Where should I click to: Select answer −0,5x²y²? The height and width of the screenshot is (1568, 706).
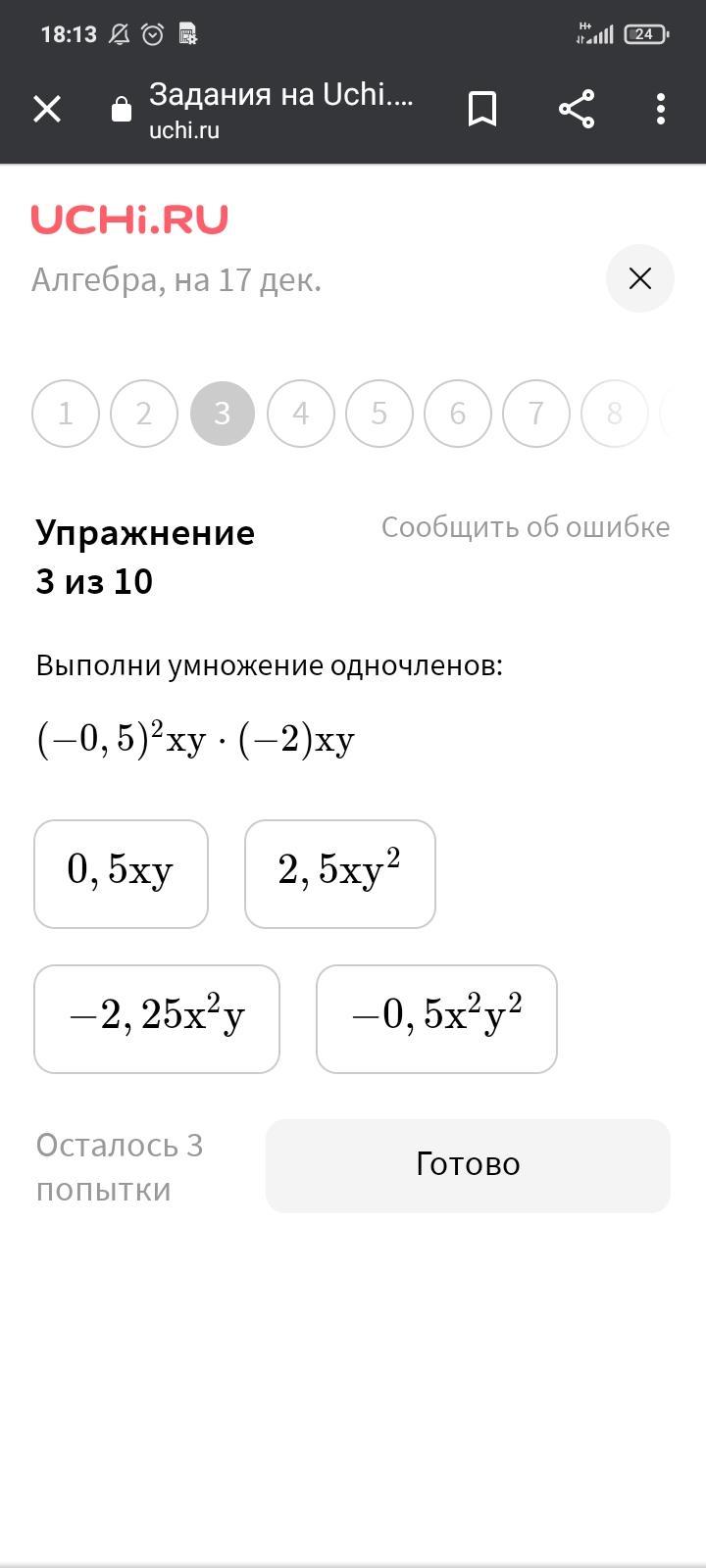point(436,1018)
